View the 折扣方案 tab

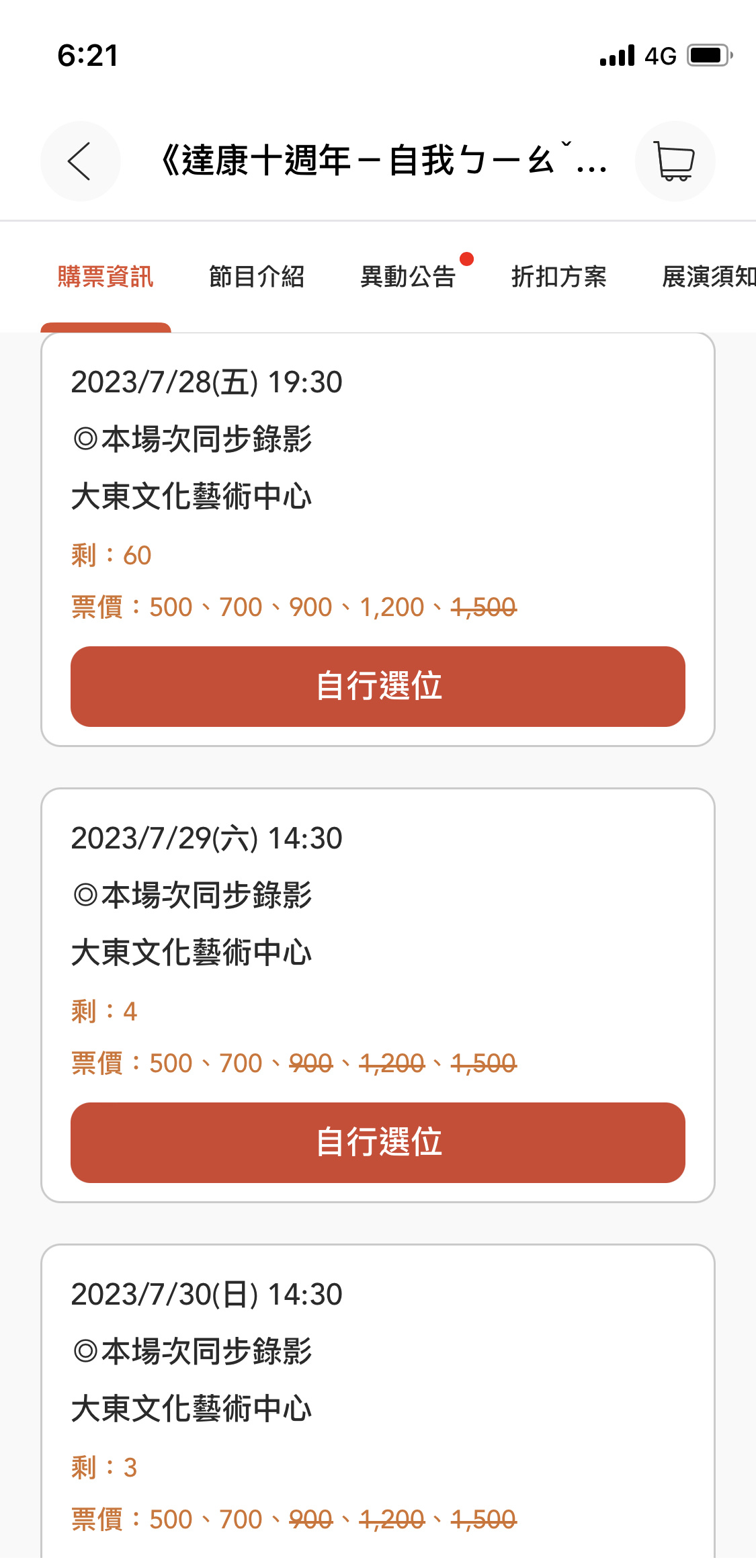click(559, 277)
